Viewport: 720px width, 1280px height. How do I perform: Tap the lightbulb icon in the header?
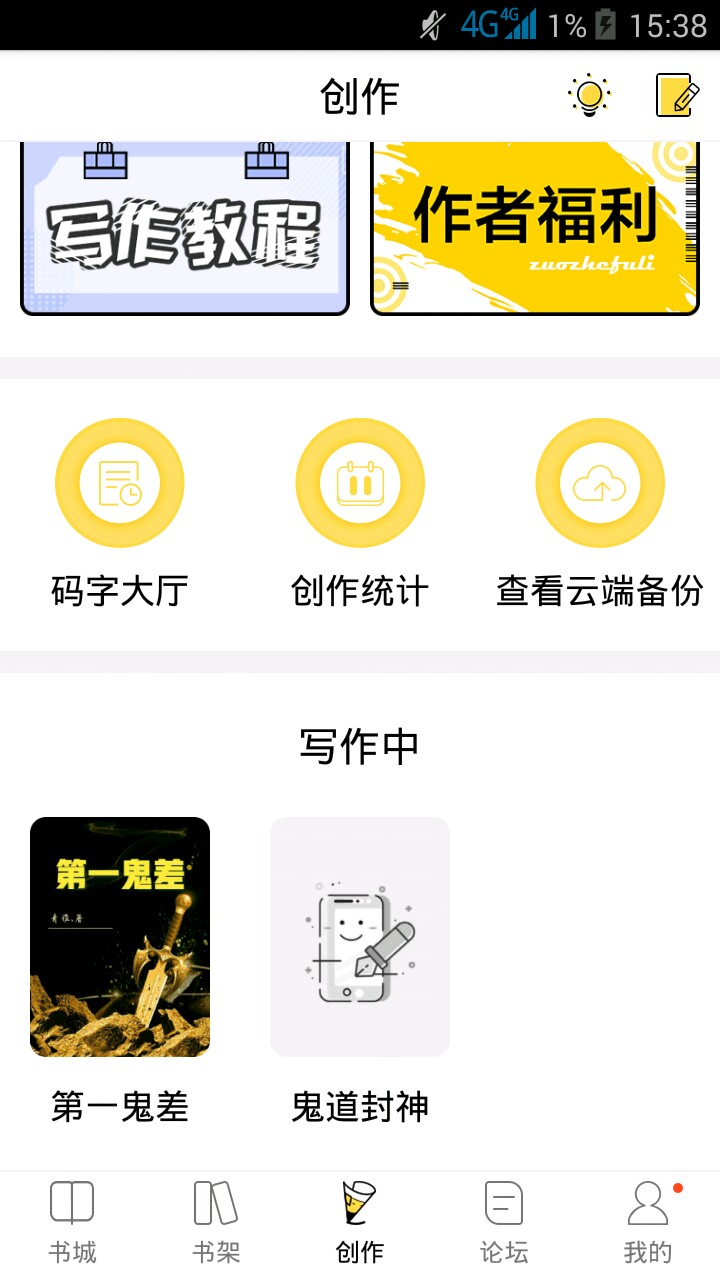point(589,96)
